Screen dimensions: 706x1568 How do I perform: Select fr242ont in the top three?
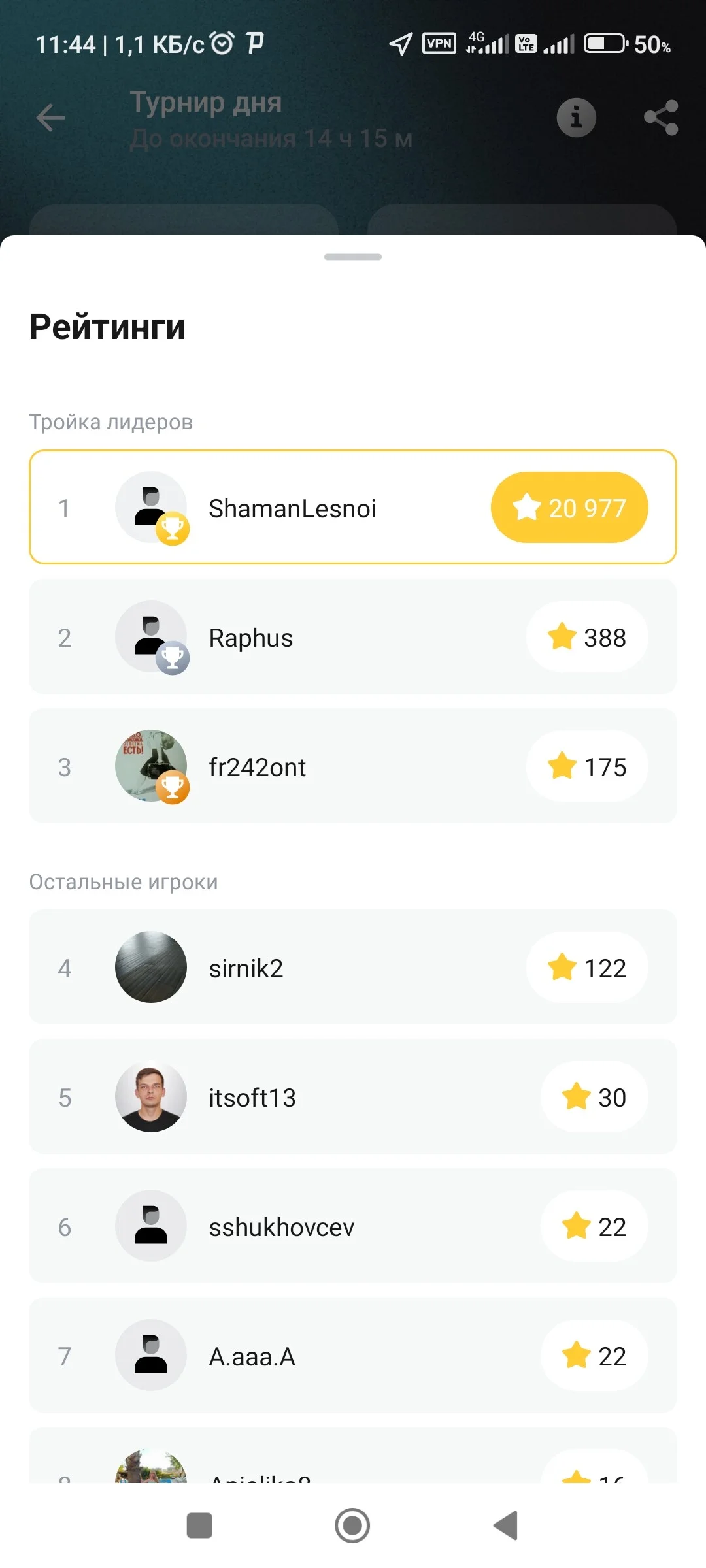(353, 766)
